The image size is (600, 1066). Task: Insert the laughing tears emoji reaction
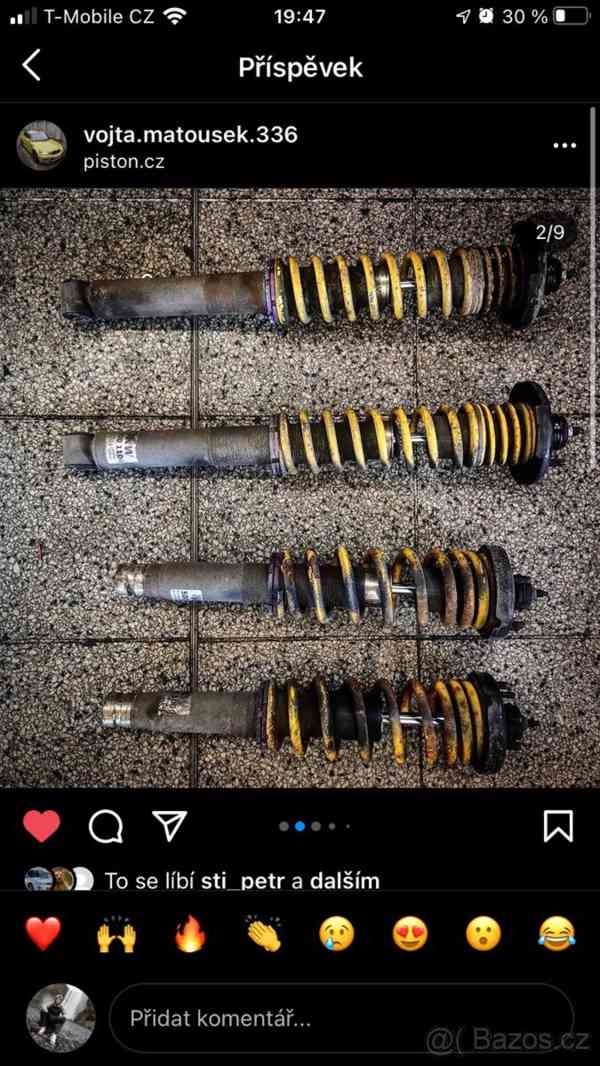(x=557, y=934)
